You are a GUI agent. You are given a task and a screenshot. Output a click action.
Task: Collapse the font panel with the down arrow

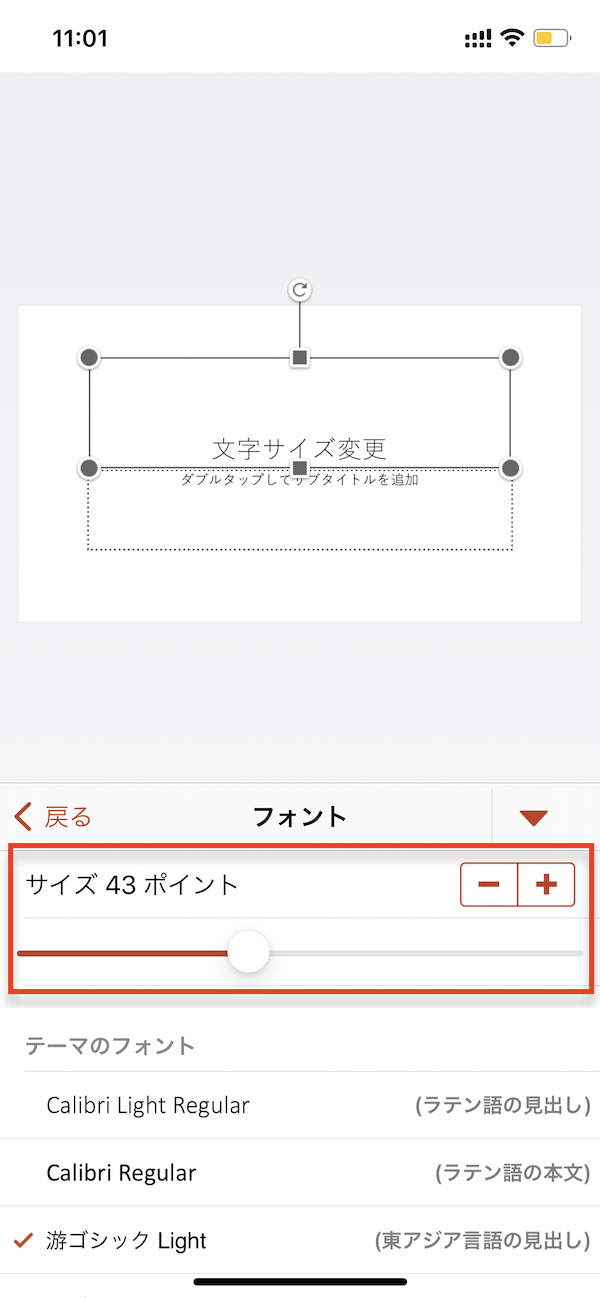(x=534, y=818)
